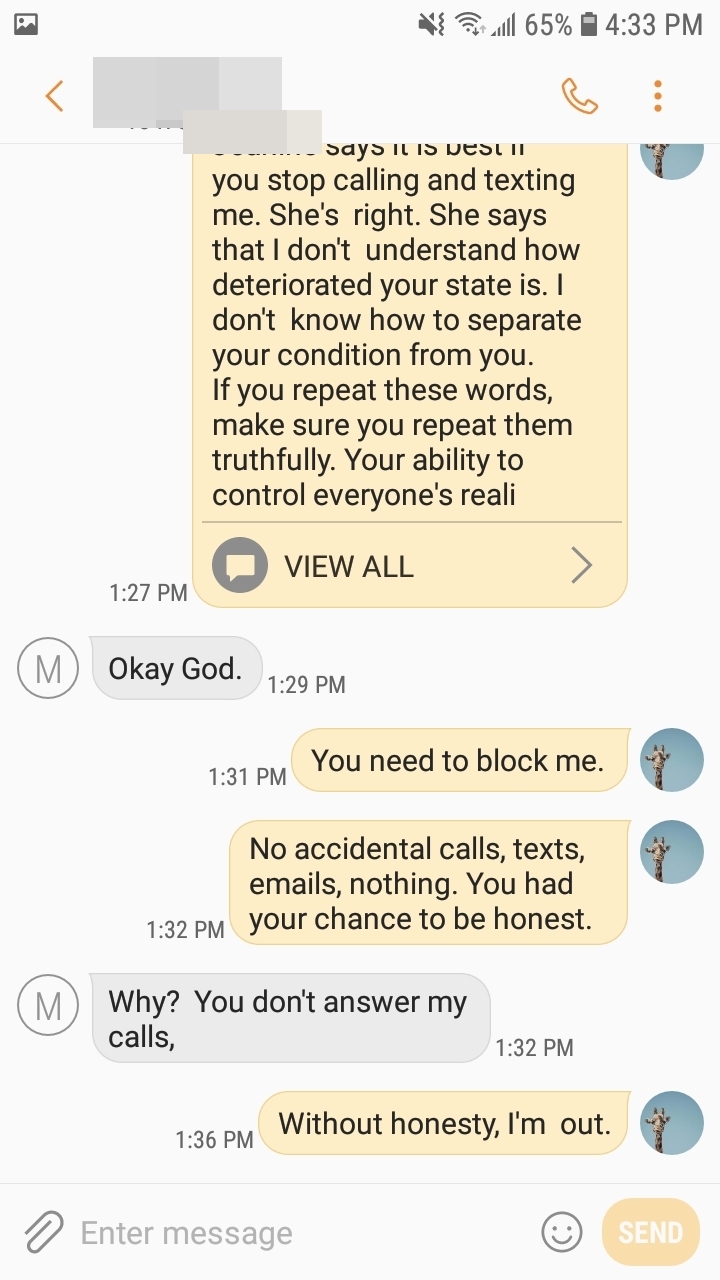Open the screenshot notification icon in status bar
The image size is (720, 1280).
click(26, 23)
